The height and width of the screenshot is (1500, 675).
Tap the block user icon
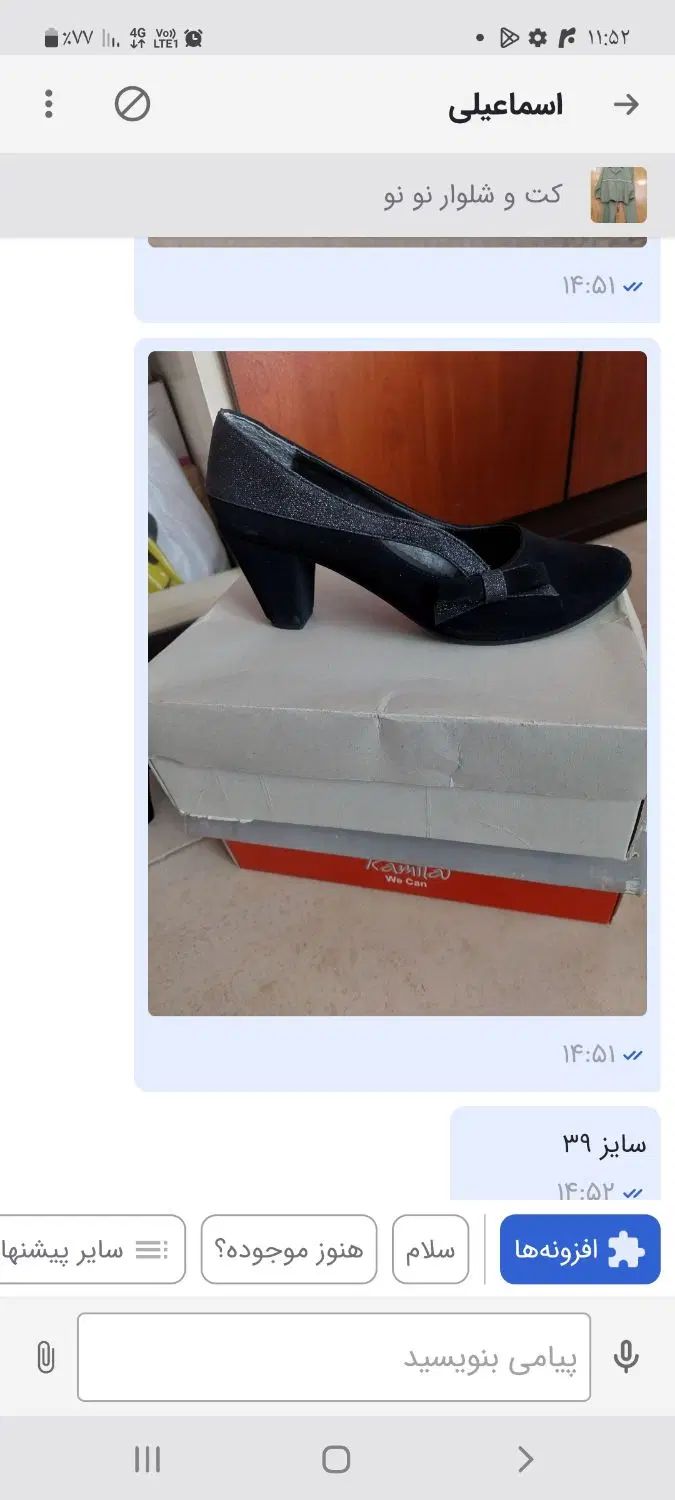click(132, 104)
